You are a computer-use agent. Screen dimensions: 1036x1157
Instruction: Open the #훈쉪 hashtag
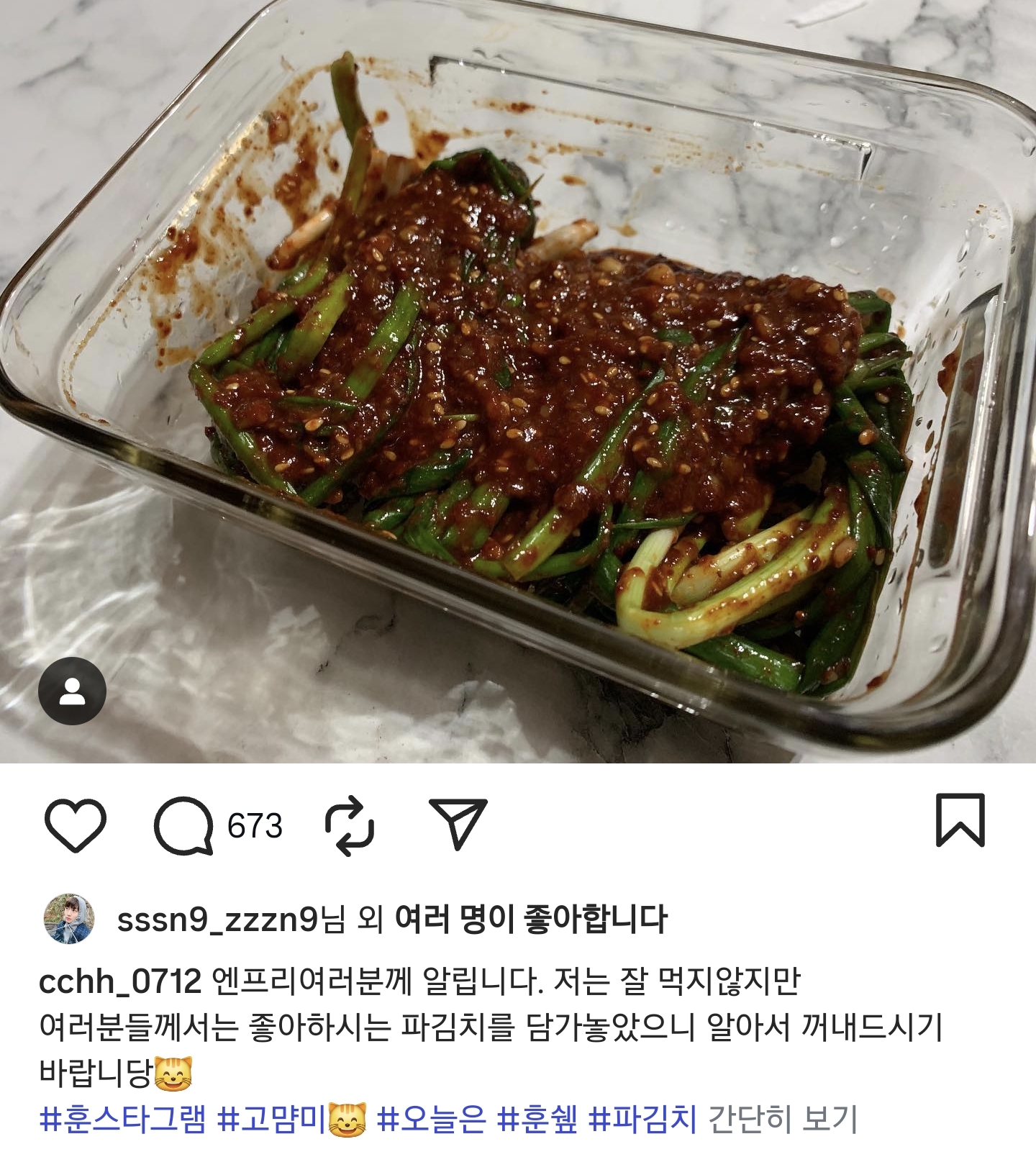537,1120
